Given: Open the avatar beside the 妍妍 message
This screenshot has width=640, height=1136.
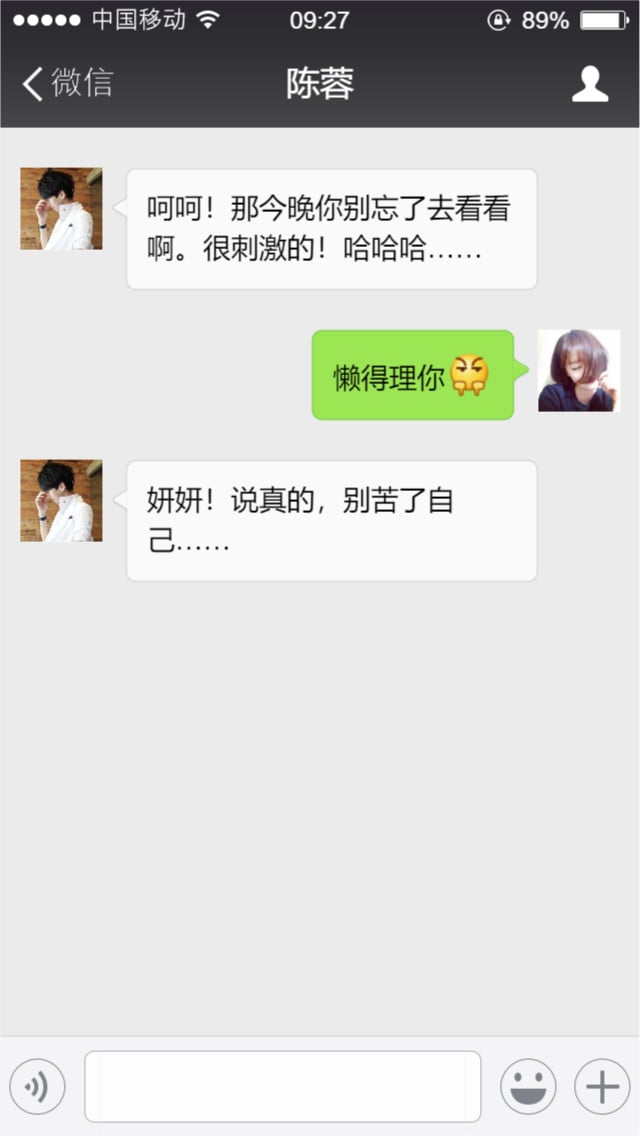Looking at the screenshot, I should (x=61, y=501).
